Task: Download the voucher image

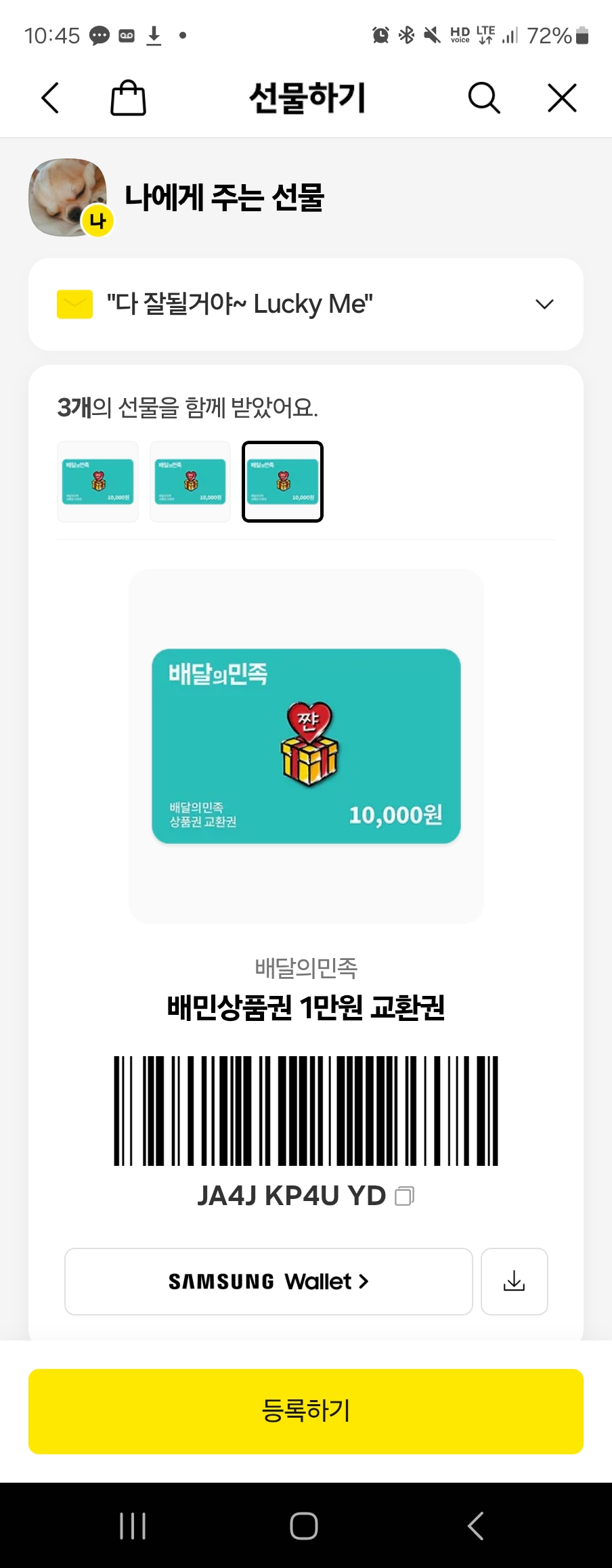Action: tap(514, 1282)
